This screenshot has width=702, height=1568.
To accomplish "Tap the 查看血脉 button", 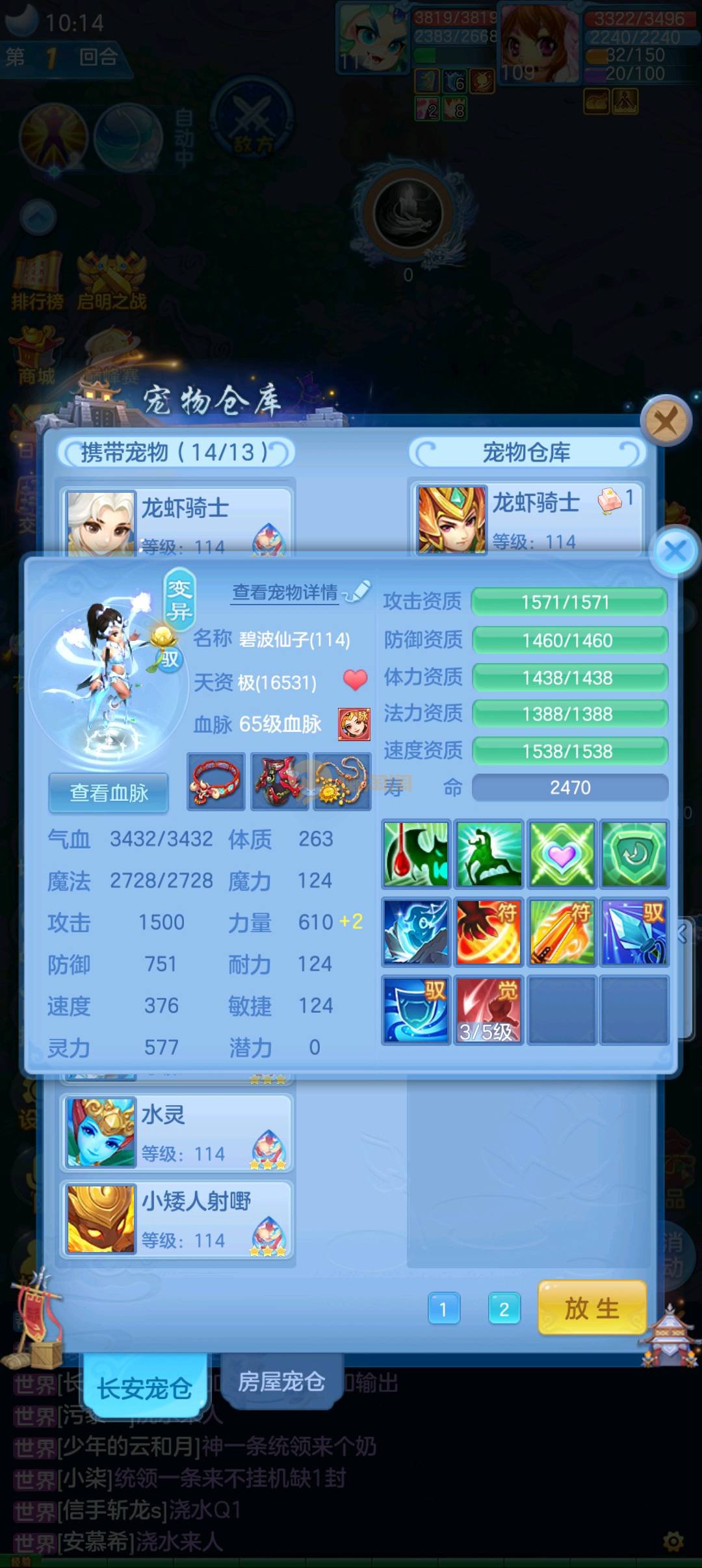I will click(x=109, y=792).
